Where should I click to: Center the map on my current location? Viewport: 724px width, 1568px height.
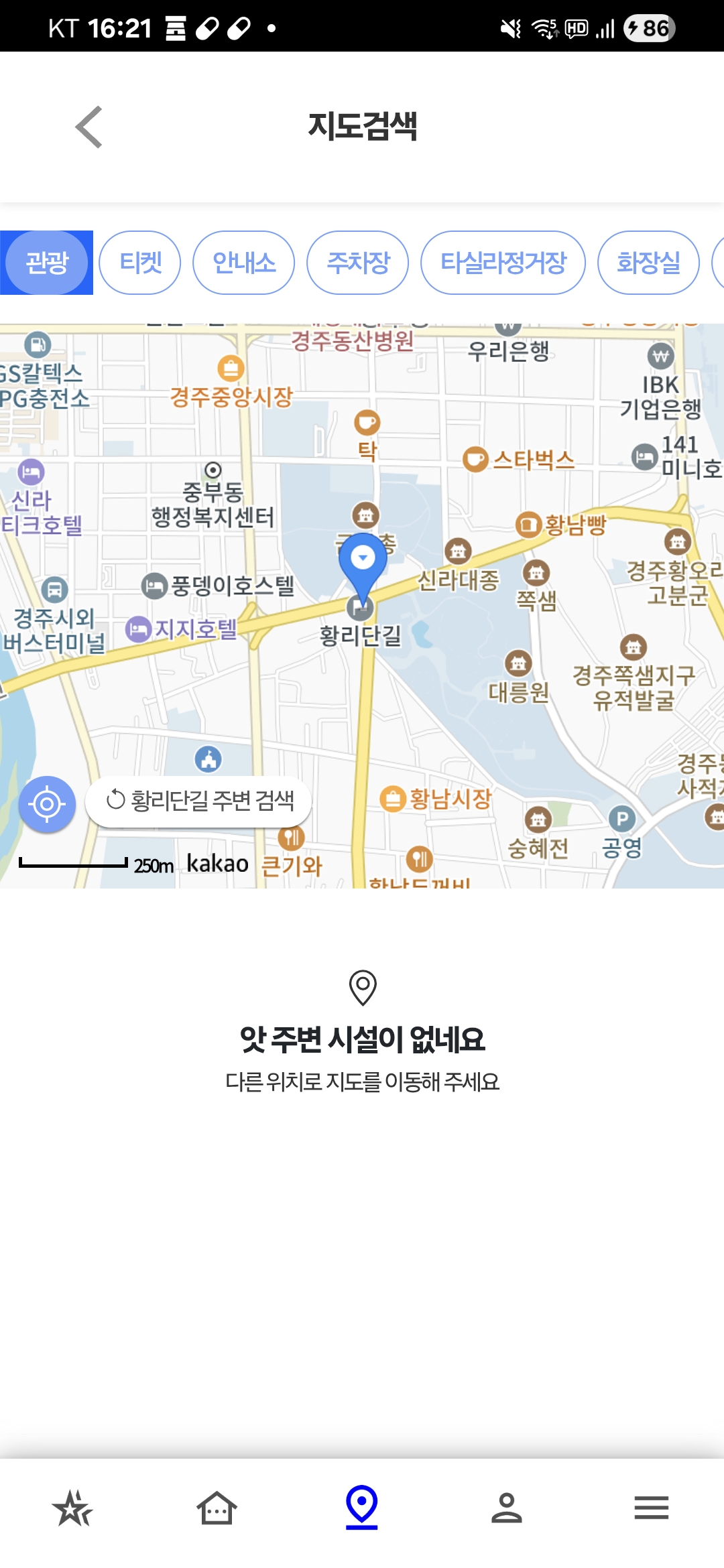(x=47, y=803)
